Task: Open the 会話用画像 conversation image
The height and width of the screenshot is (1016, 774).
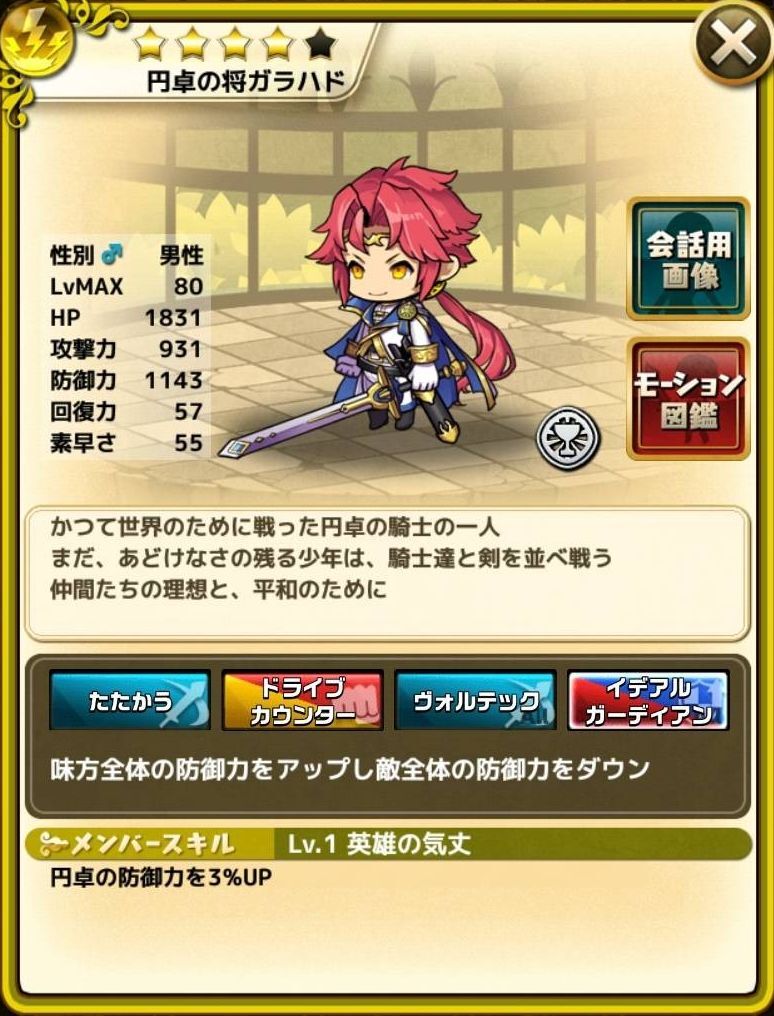Action: point(688,258)
